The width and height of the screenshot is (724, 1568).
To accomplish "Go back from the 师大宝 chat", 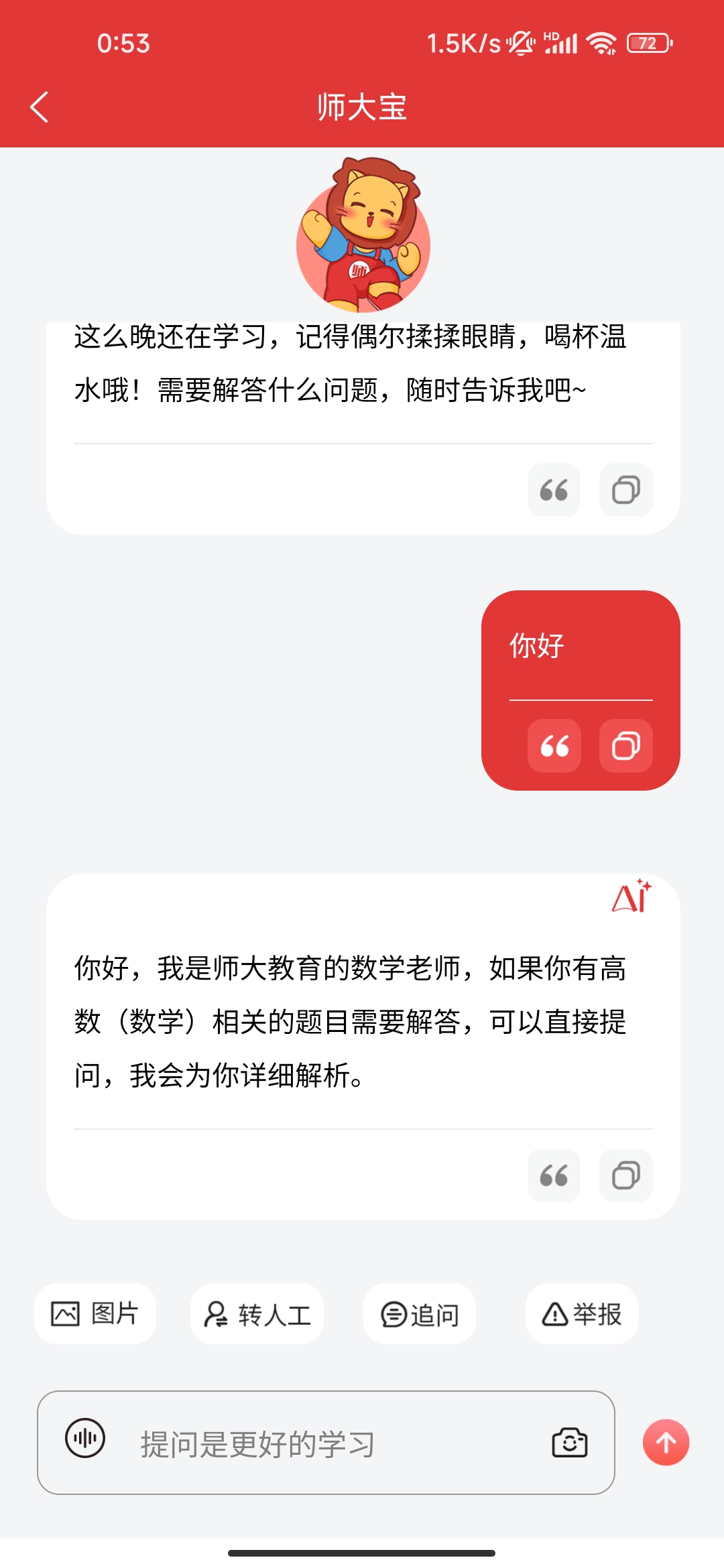I will pos(40,107).
